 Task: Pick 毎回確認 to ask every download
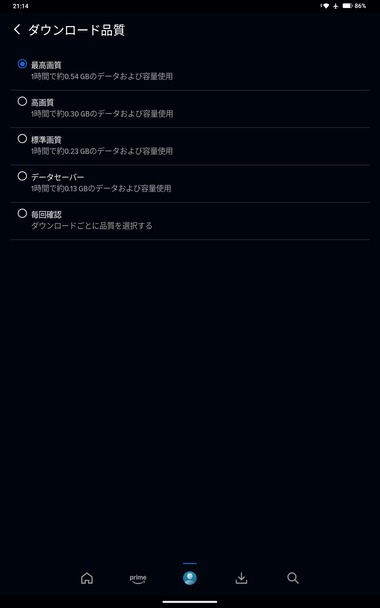click(190, 221)
